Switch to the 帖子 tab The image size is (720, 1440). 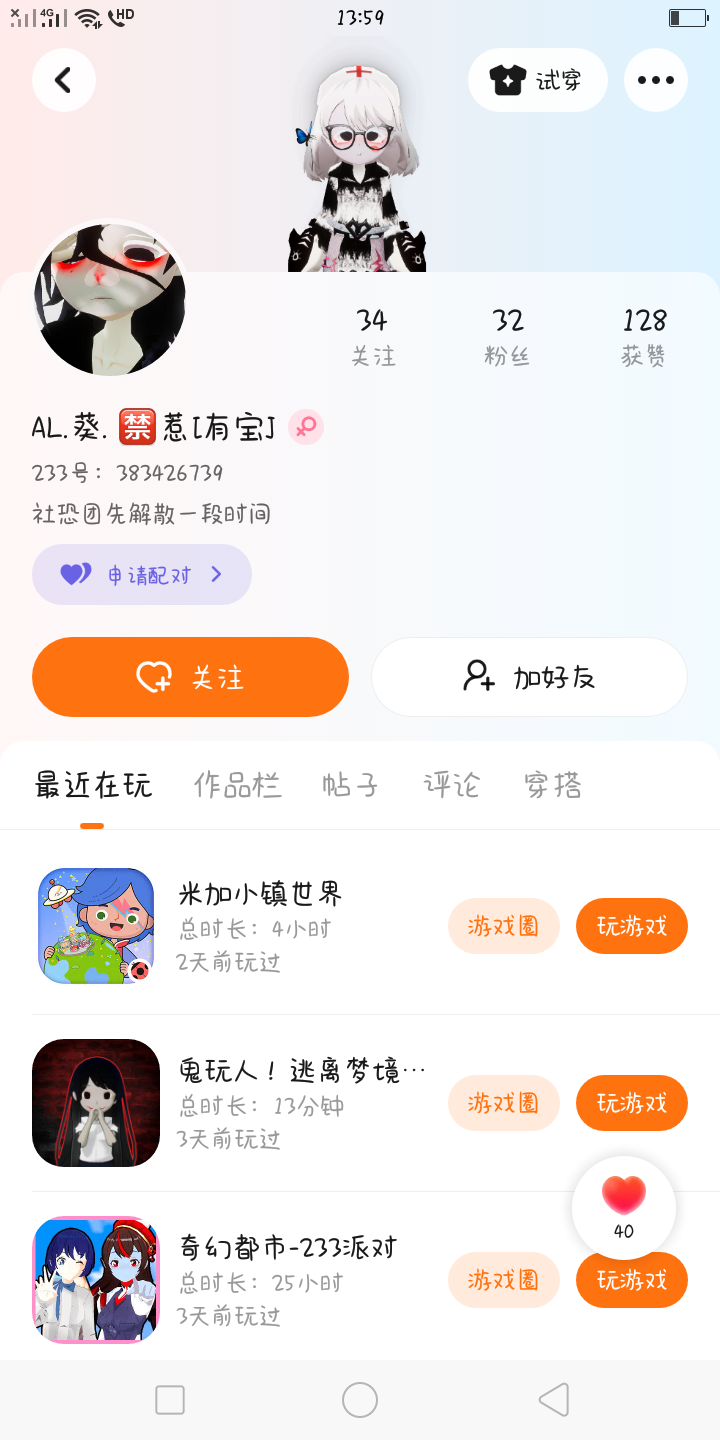[x=350, y=785]
